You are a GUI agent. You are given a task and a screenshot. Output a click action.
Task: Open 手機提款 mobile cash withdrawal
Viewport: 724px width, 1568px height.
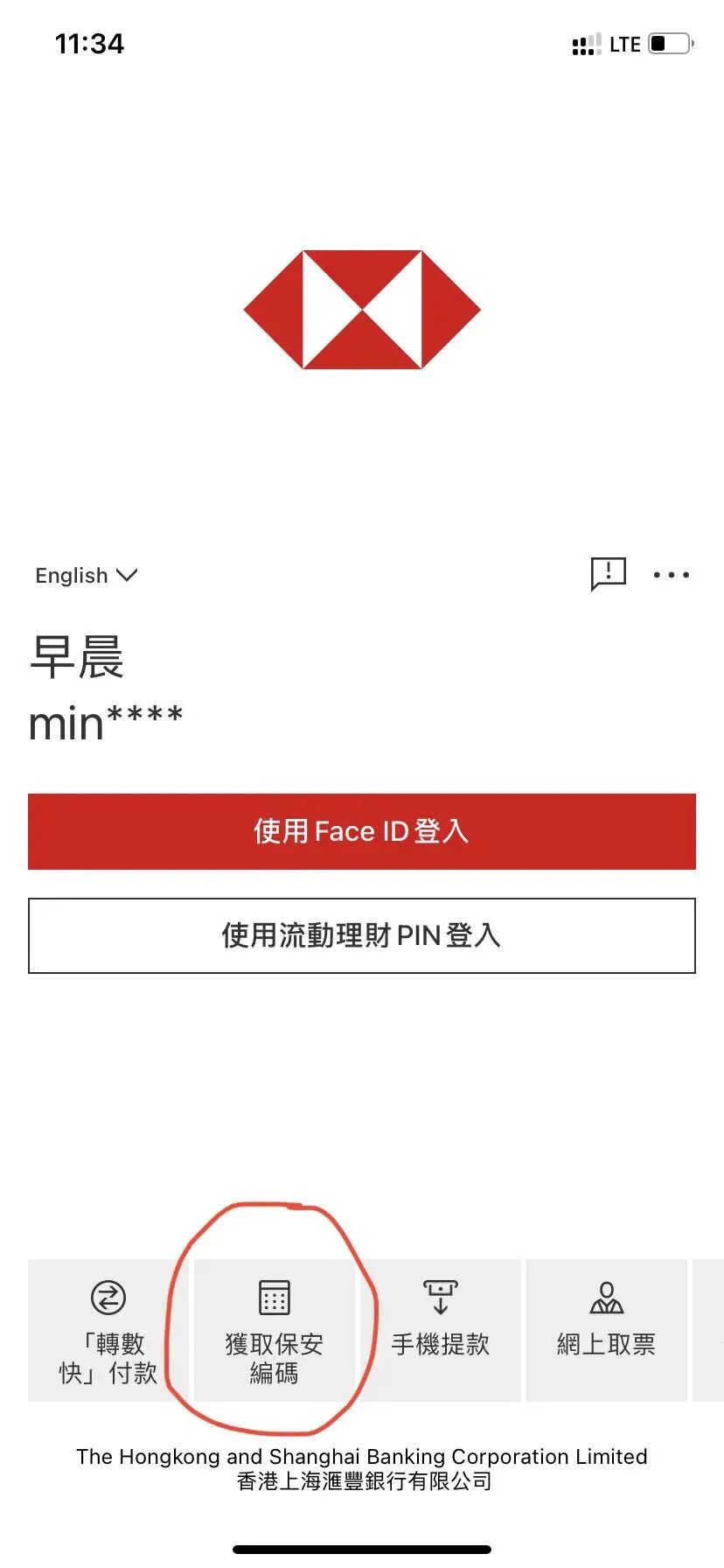(x=440, y=1330)
